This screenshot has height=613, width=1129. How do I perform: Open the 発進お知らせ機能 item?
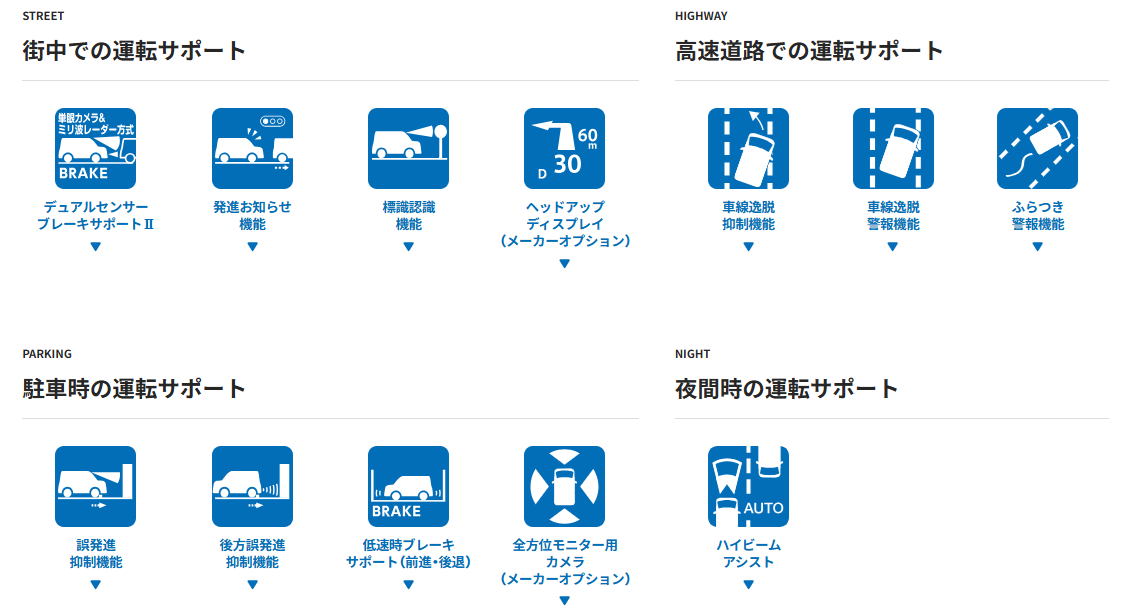pos(252,149)
